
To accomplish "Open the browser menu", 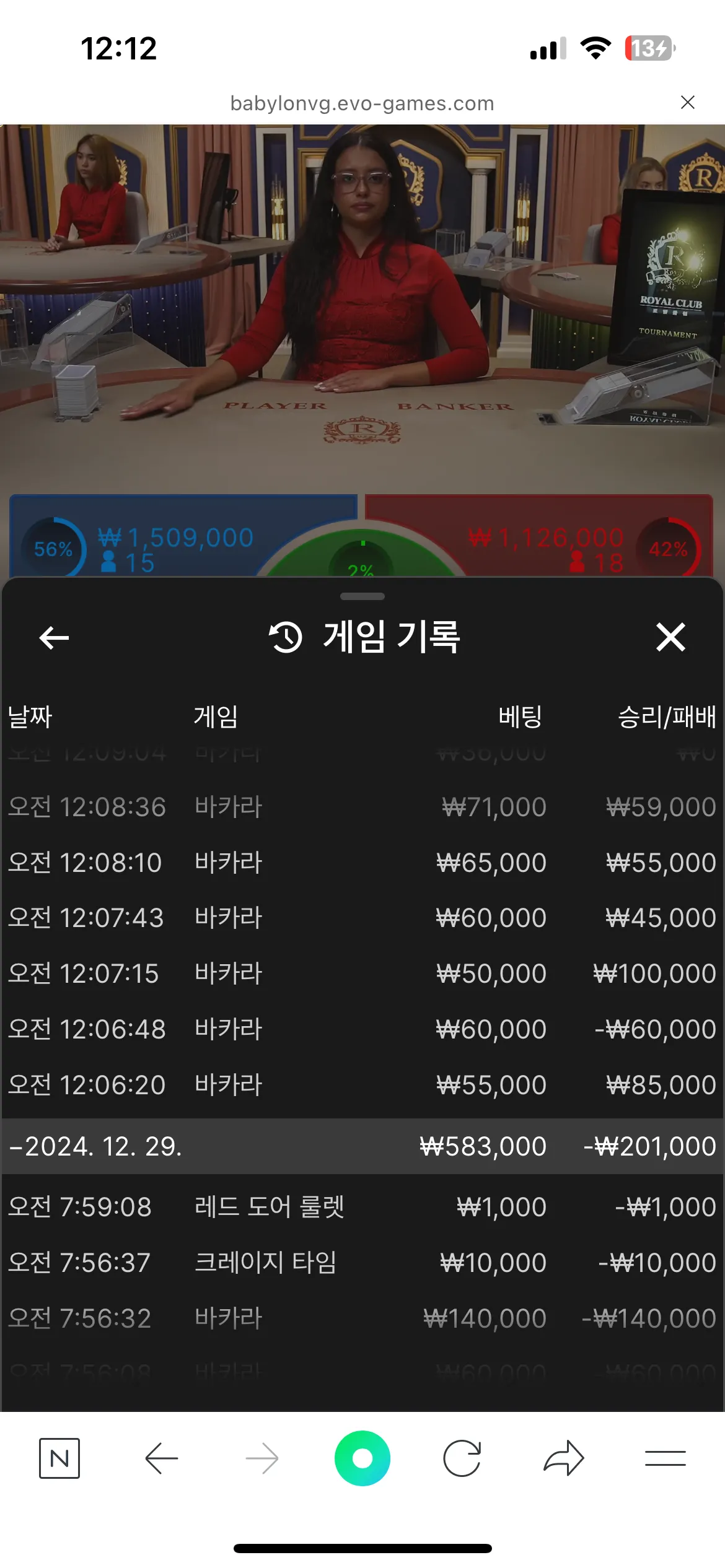I will click(x=665, y=1458).
